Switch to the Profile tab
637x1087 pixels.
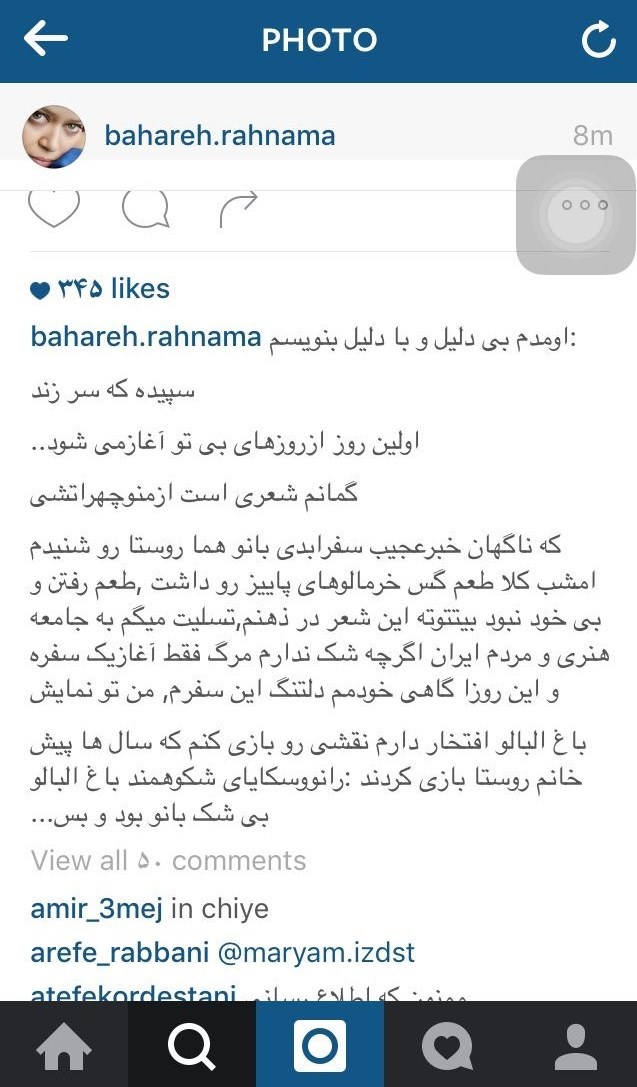tap(575, 1045)
